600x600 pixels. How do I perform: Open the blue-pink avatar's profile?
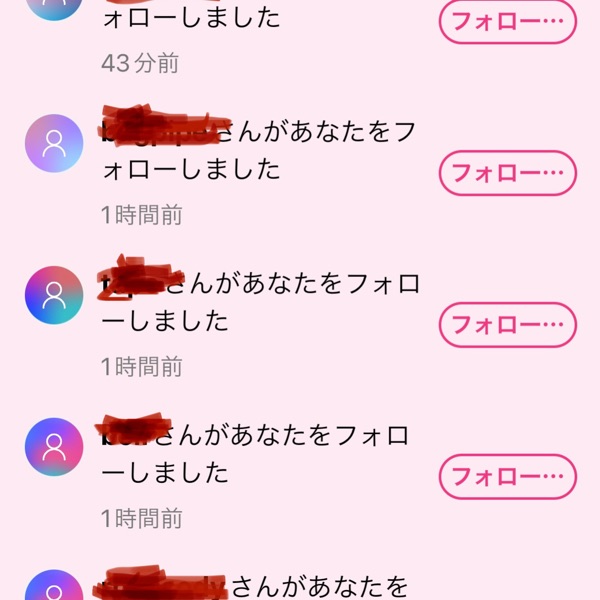point(54,446)
